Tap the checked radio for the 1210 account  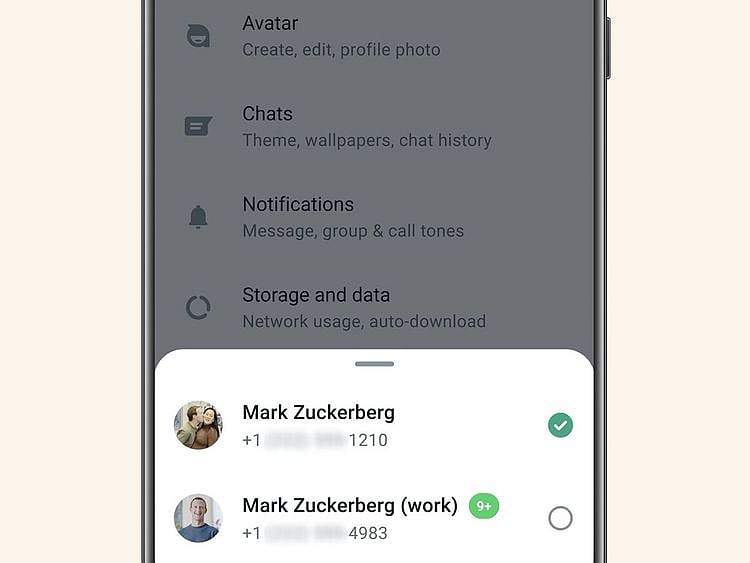(560, 426)
